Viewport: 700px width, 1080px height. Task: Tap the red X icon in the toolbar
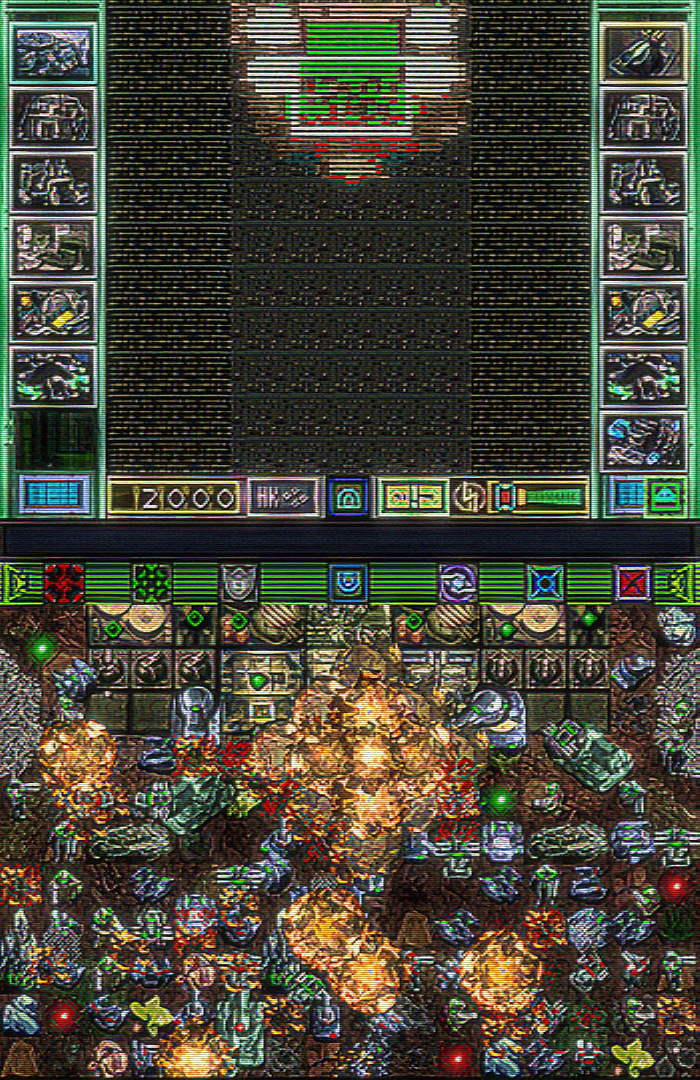pyautogui.click(x=632, y=582)
